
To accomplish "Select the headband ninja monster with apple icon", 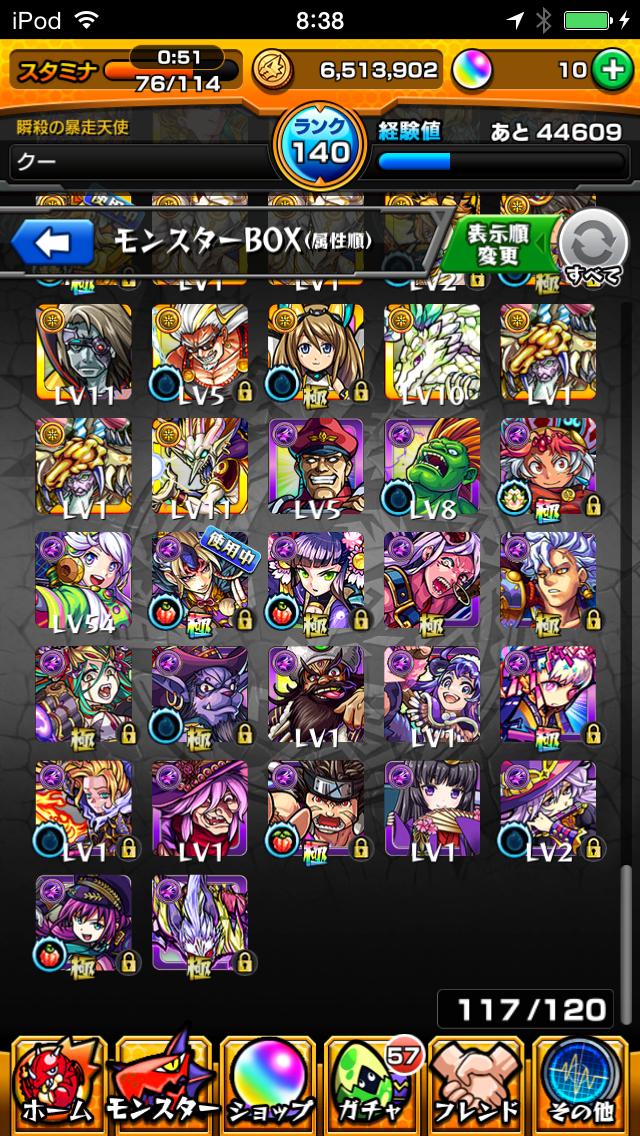I will (x=316, y=809).
